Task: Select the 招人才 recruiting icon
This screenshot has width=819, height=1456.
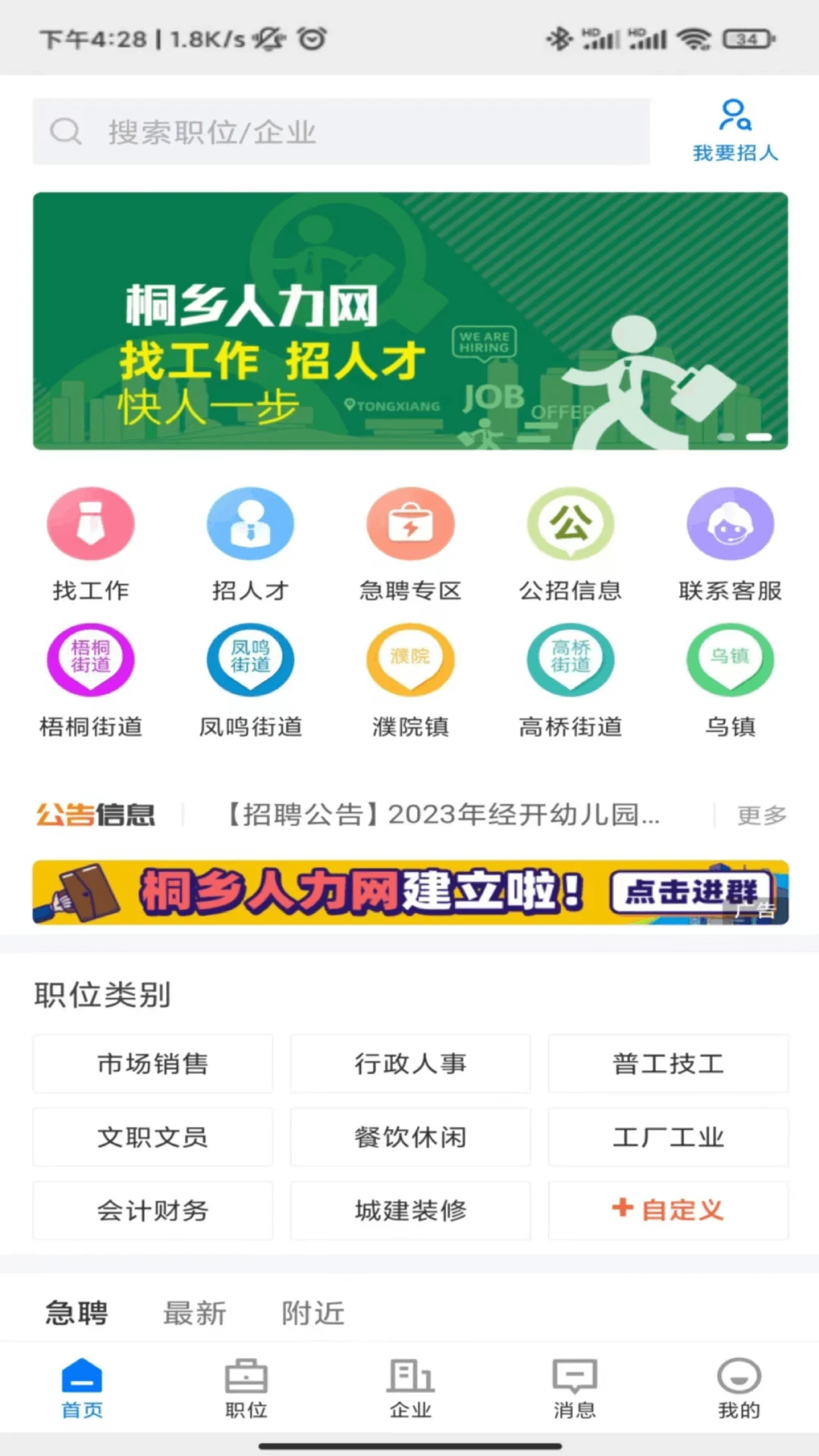Action: (251, 542)
